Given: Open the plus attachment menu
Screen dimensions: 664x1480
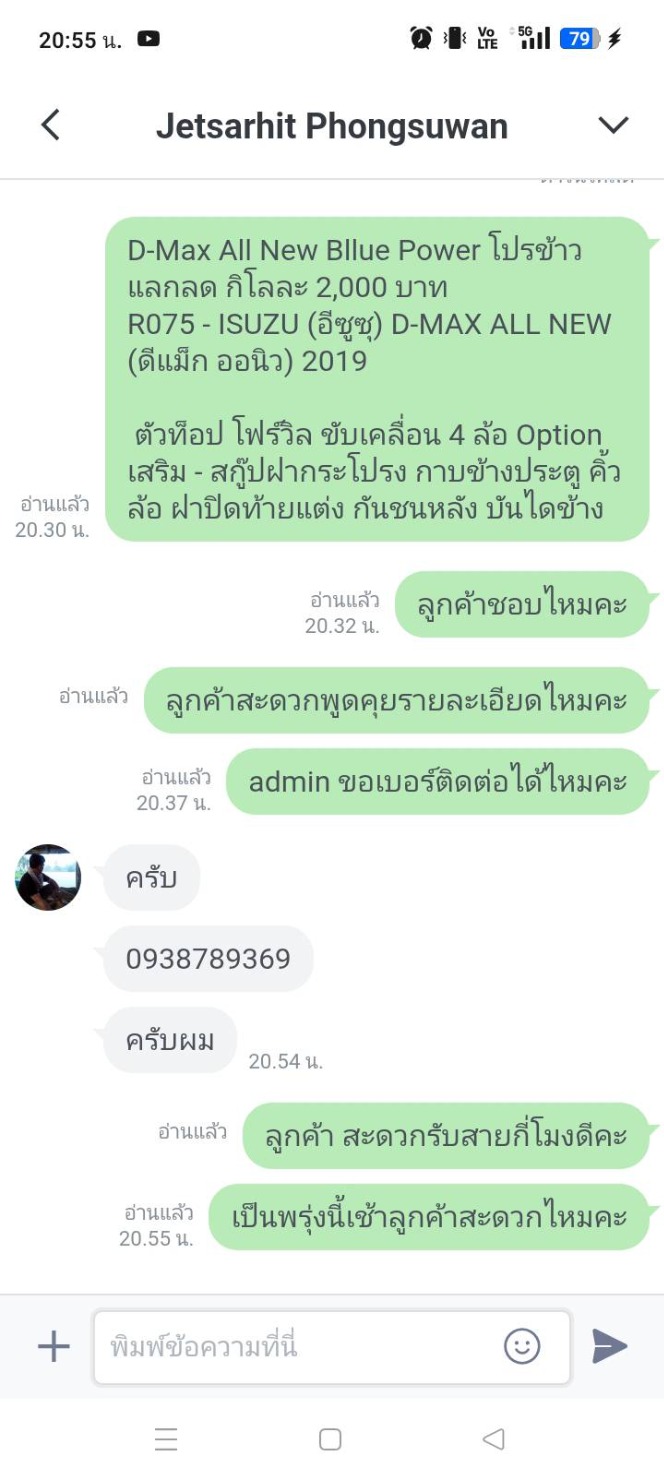Looking at the screenshot, I should click(54, 1346).
